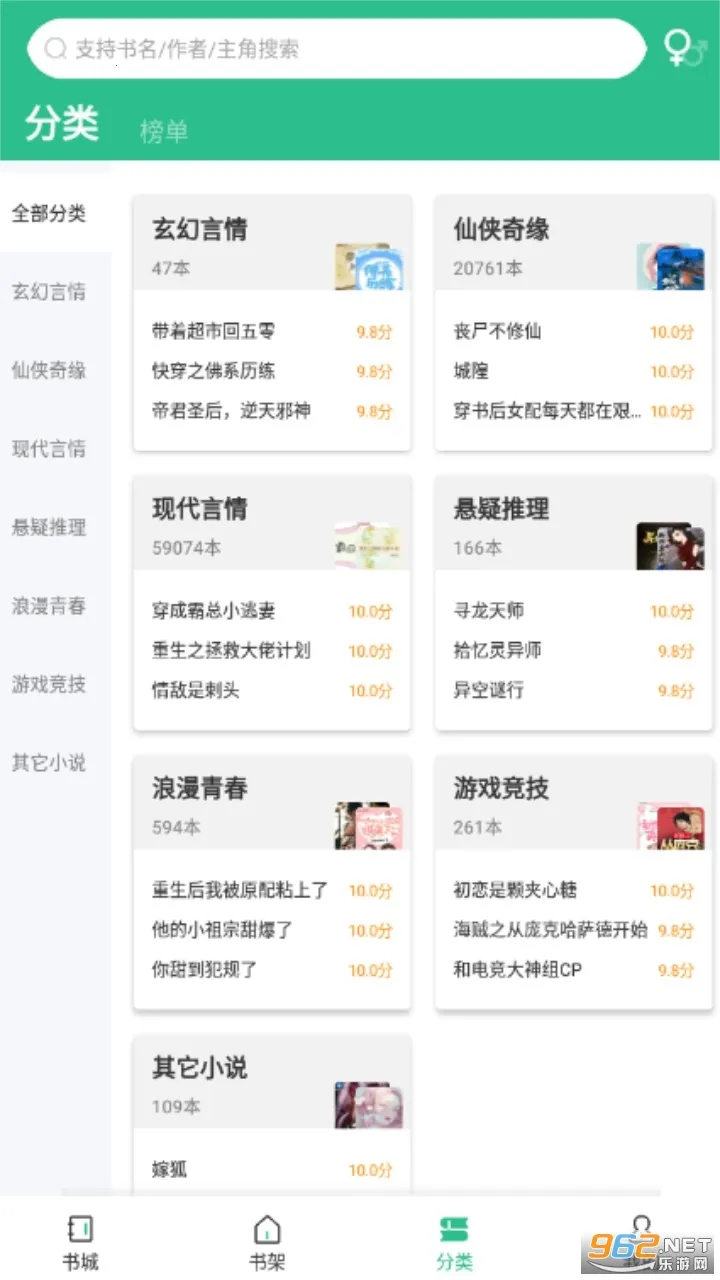
Task: Toggle the gender preference icon
Action: (684, 48)
